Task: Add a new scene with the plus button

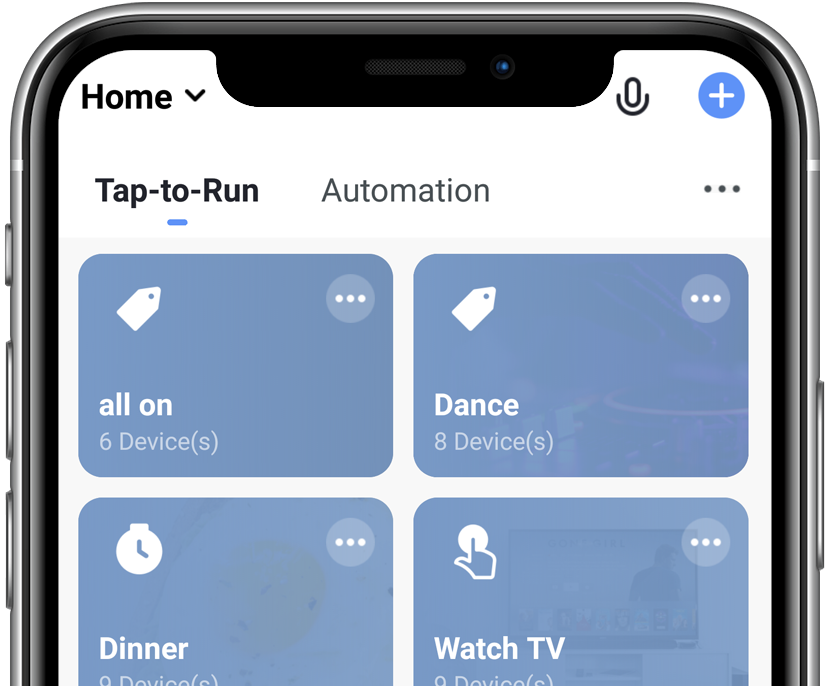Action: point(721,96)
